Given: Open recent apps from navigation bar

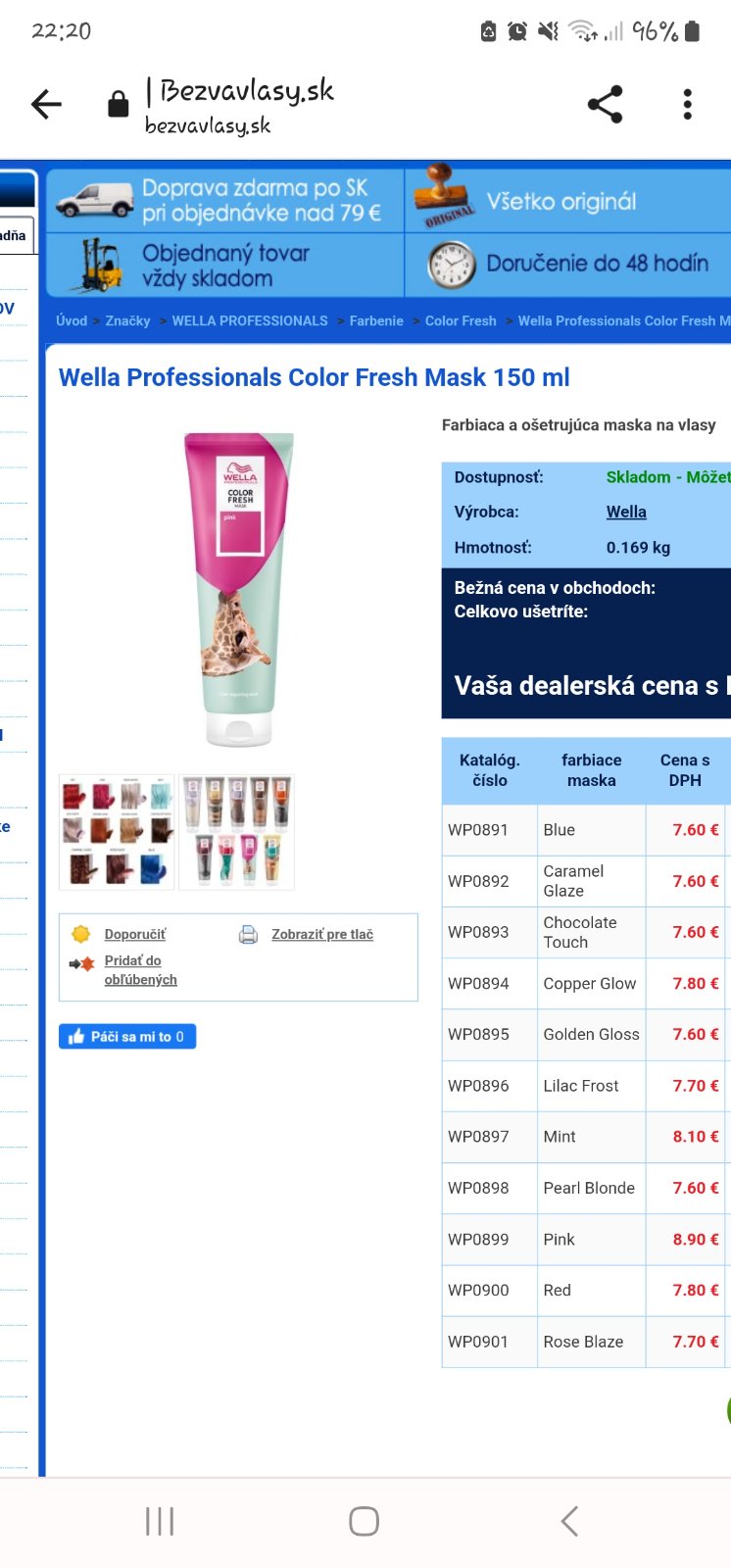Looking at the screenshot, I should (160, 1521).
